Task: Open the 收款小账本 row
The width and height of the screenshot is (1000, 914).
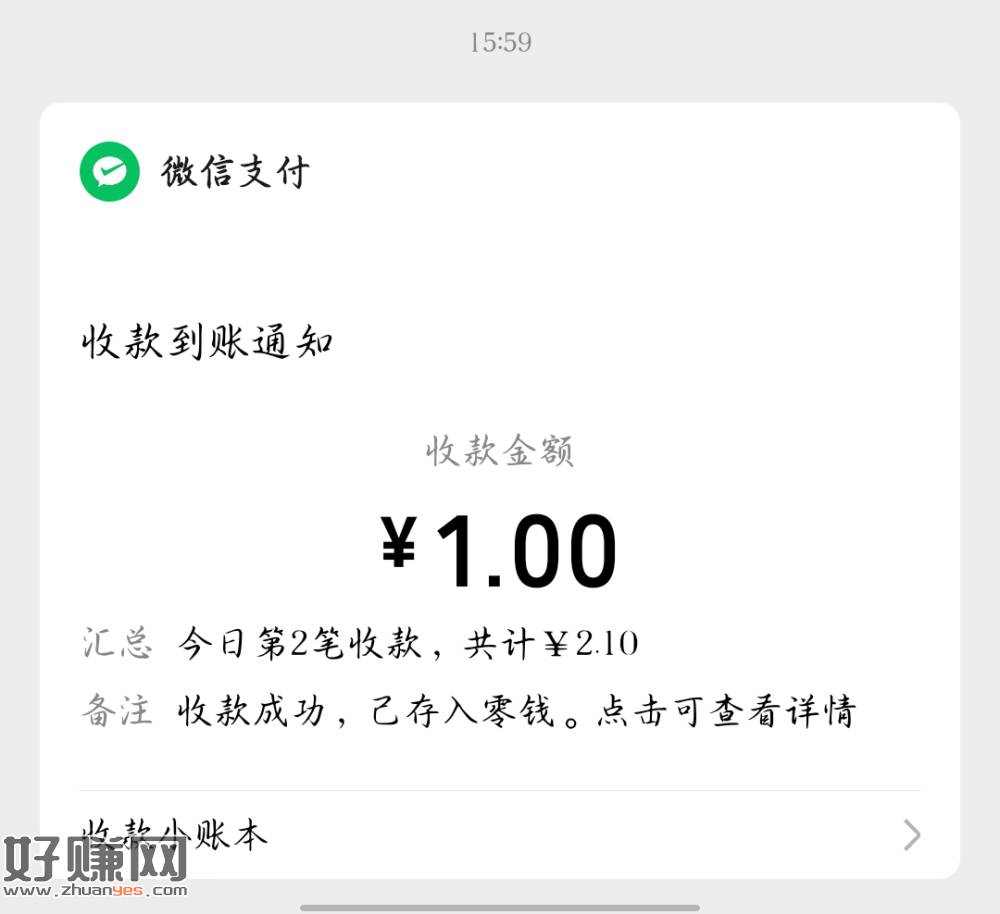Action: [500, 834]
